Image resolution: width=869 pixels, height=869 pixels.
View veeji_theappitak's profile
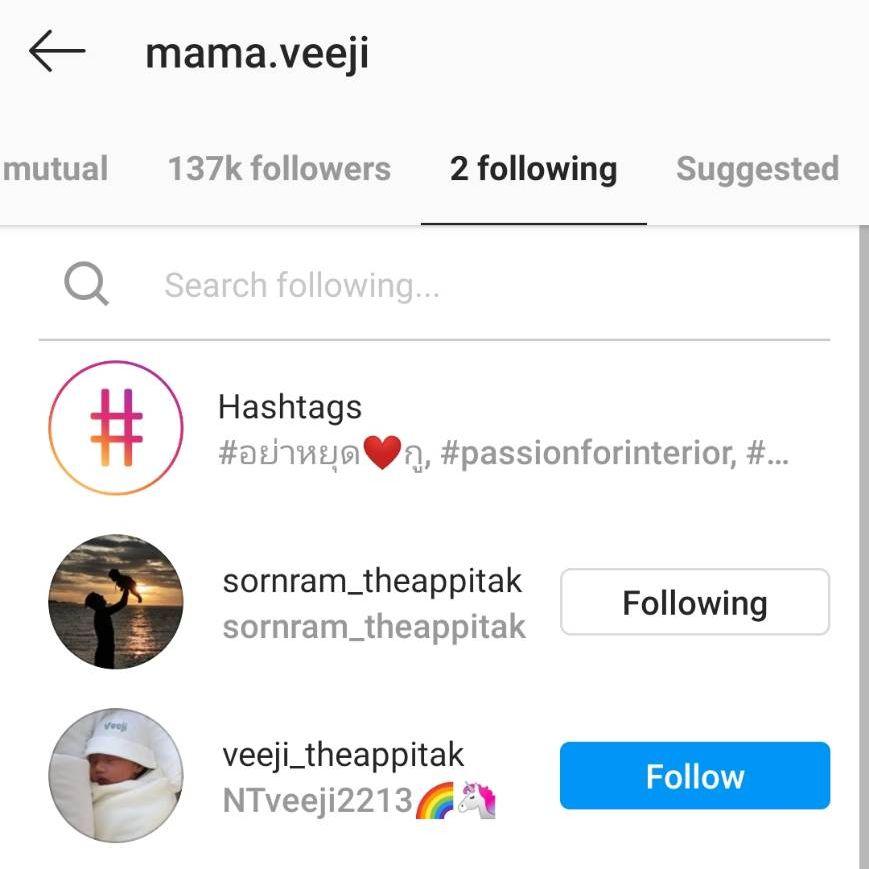pos(344,776)
